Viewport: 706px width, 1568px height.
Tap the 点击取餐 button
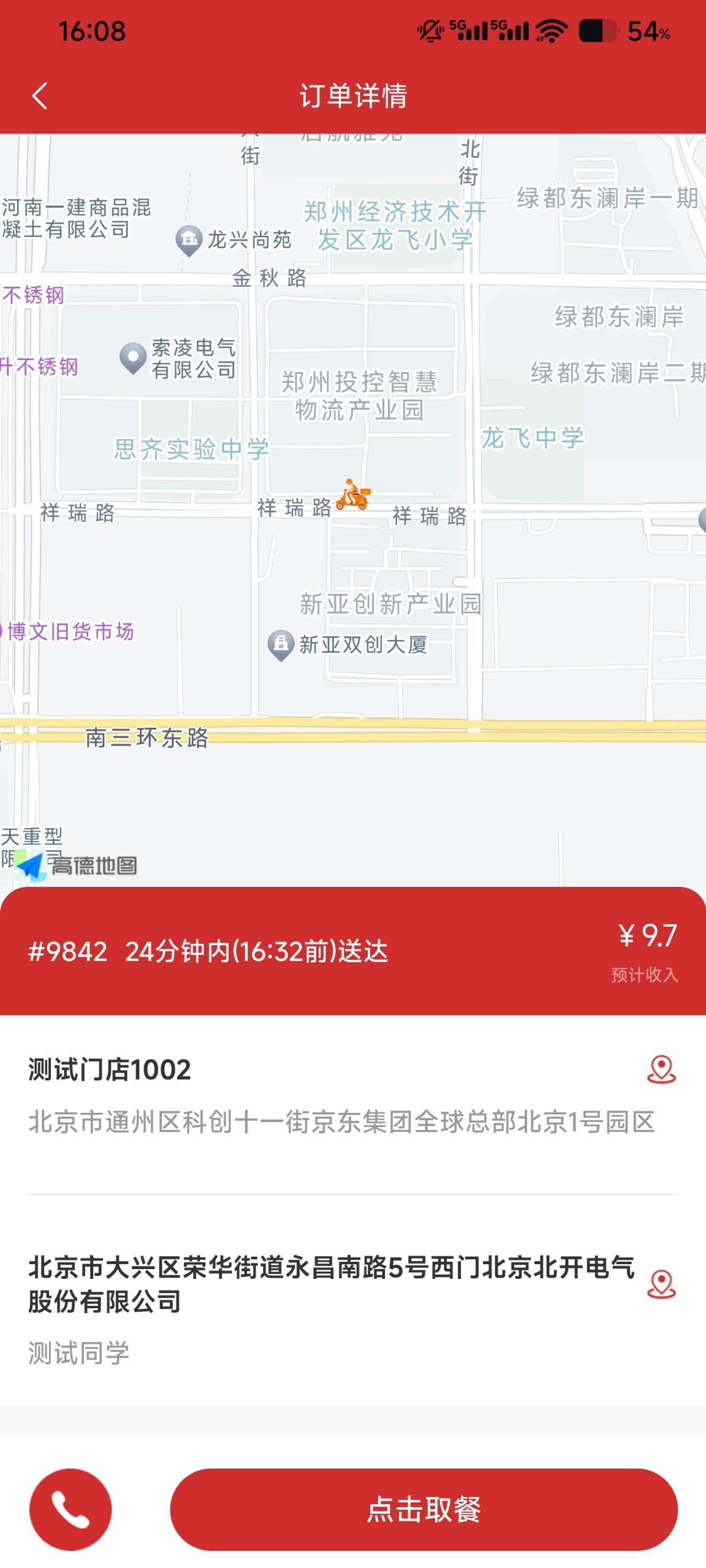[423, 1509]
